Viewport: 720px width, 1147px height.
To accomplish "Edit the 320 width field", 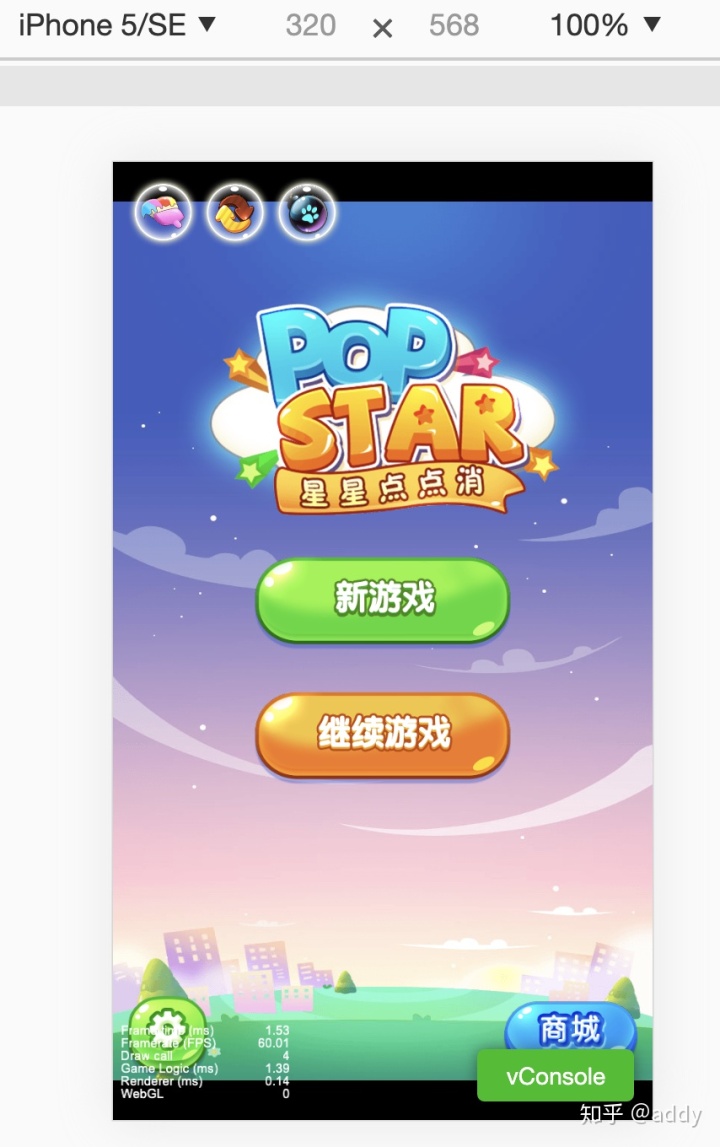I will click(x=310, y=25).
